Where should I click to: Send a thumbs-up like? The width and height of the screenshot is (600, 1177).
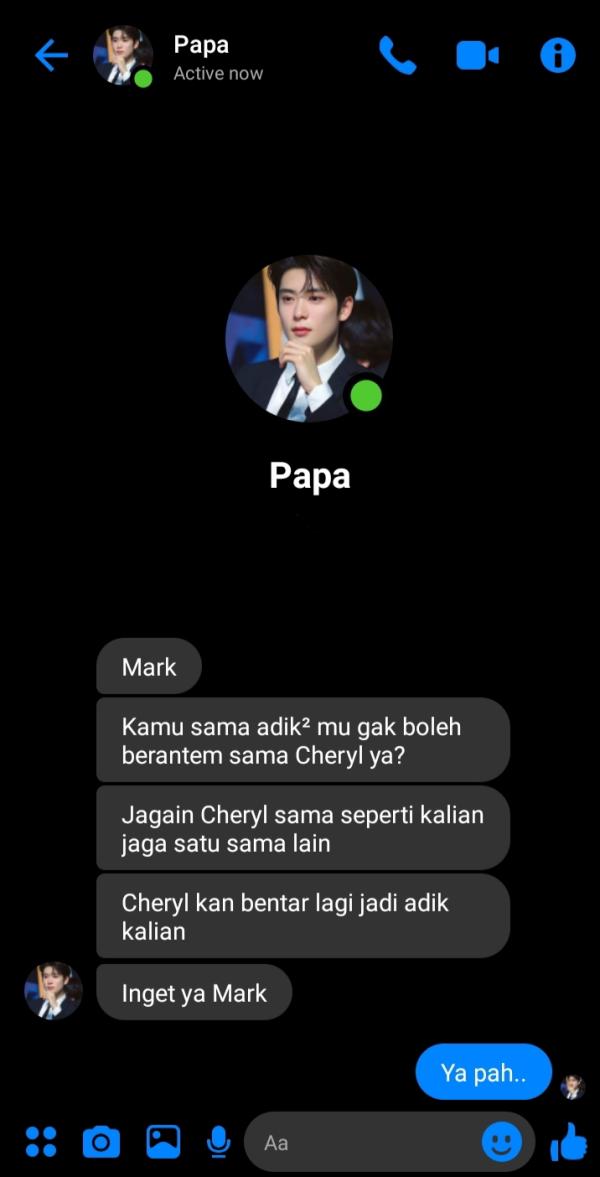point(568,1141)
